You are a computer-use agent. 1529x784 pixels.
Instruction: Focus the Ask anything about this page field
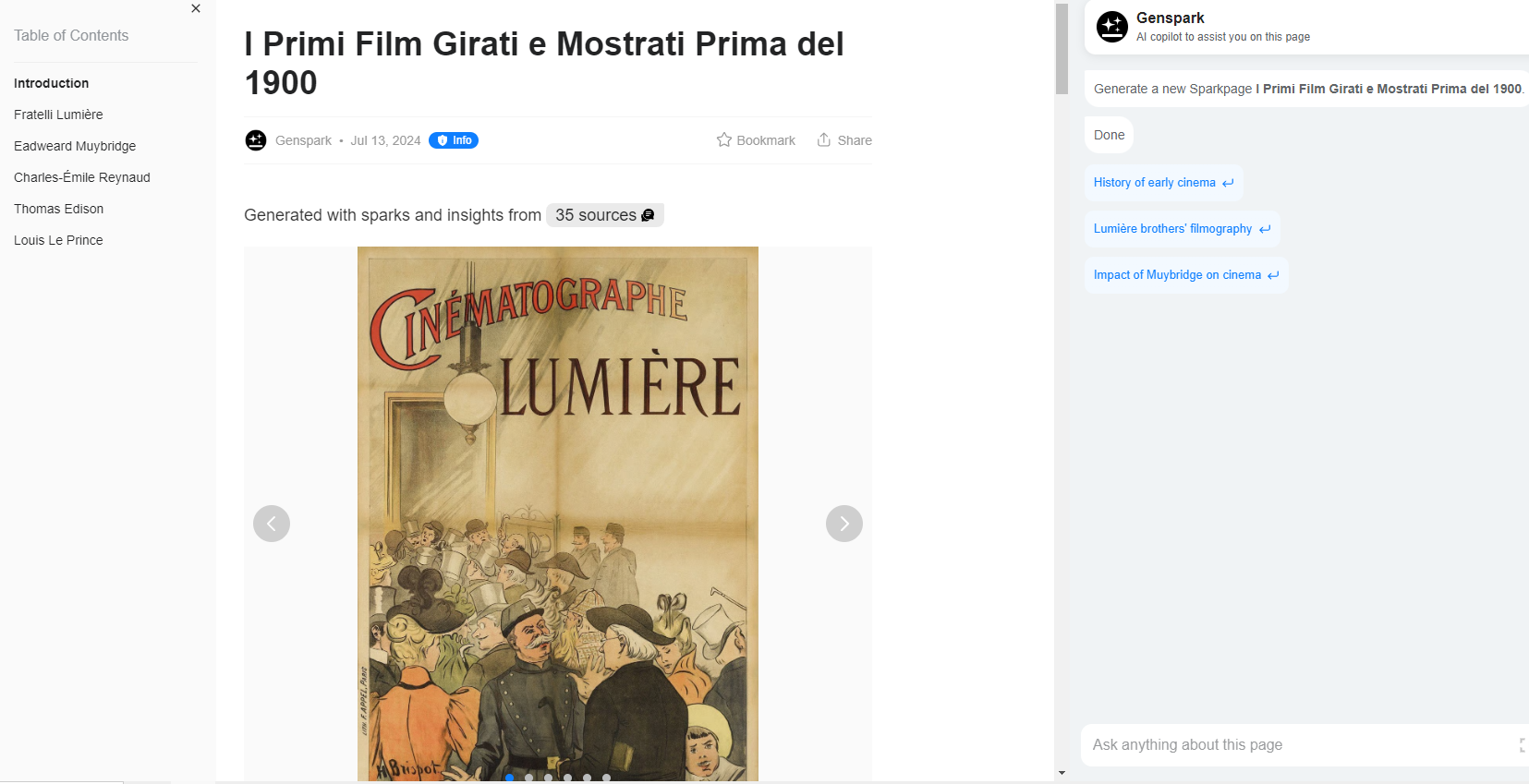(x=1293, y=745)
